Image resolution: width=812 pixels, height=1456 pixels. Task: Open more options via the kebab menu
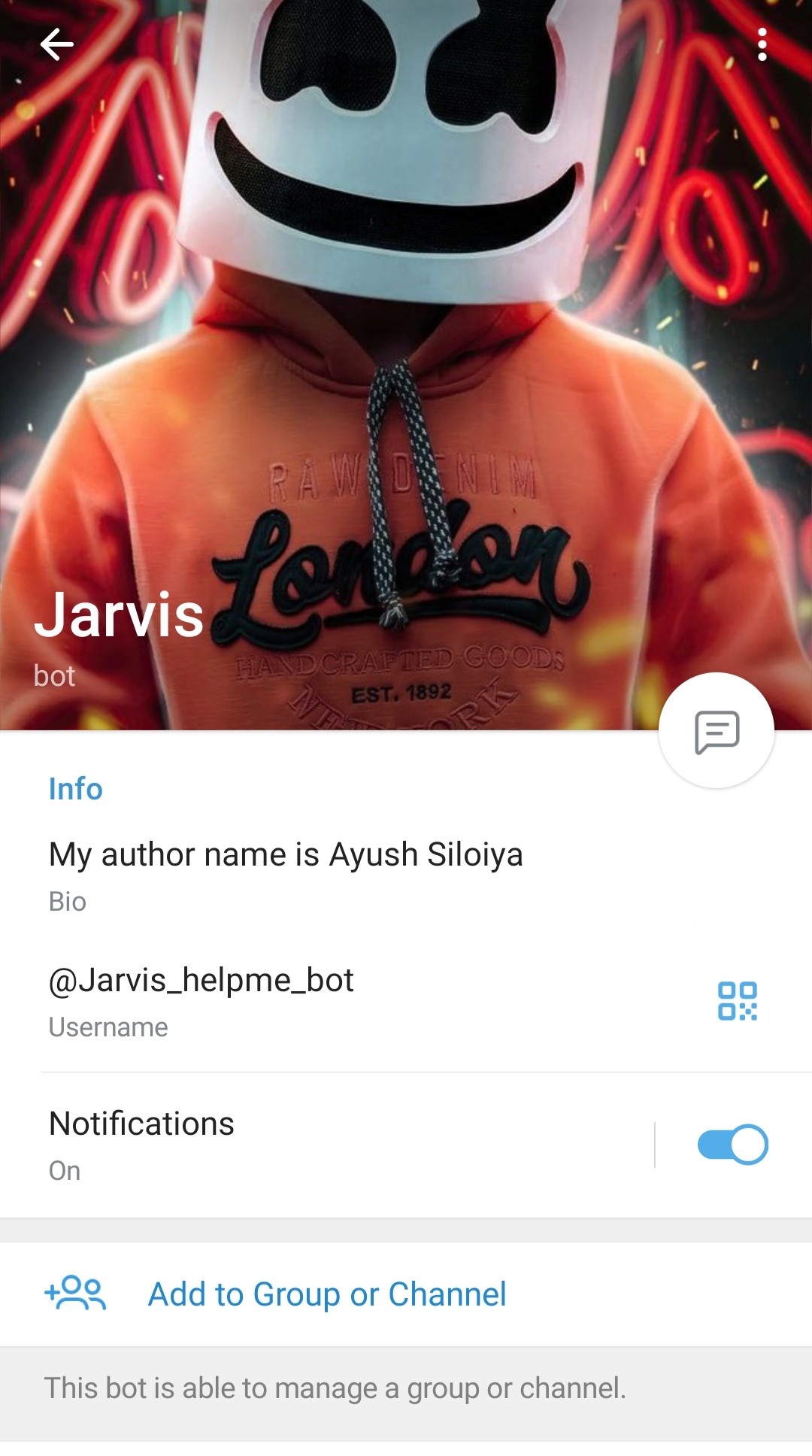762,44
